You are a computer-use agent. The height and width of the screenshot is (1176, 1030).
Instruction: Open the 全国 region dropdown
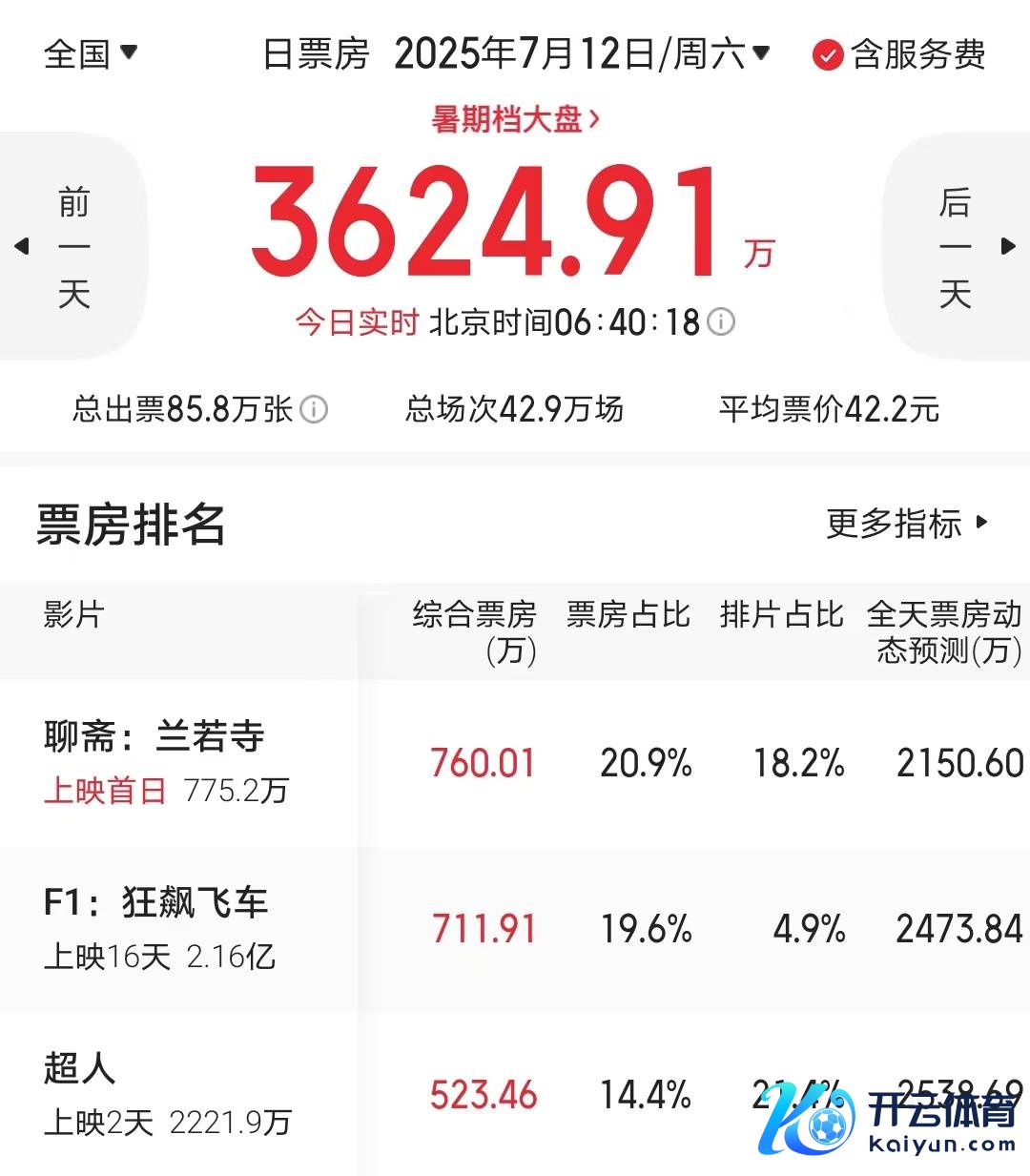(x=91, y=53)
